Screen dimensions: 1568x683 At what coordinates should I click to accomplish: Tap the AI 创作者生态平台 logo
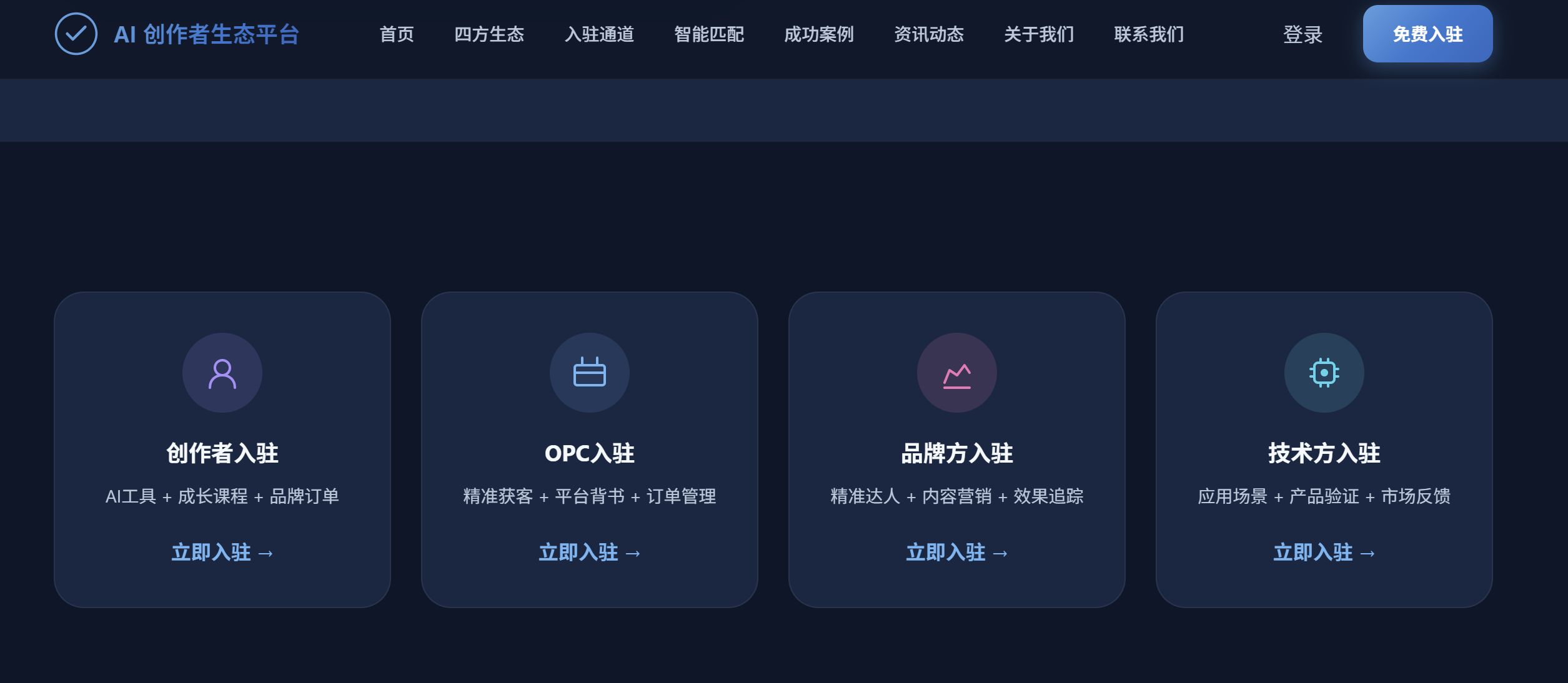pos(177,34)
